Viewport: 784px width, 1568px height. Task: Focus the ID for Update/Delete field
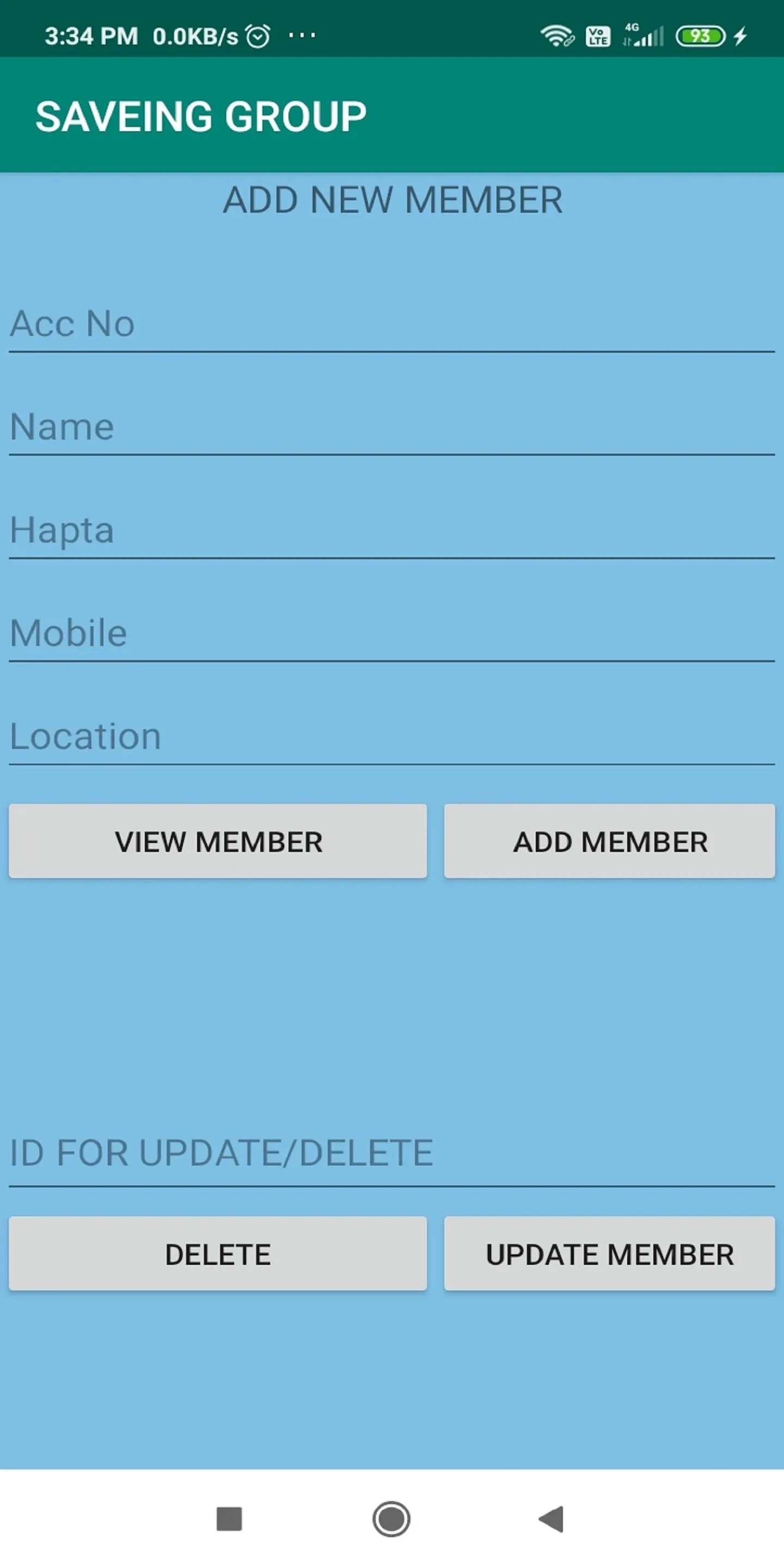(x=391, y=1154)
